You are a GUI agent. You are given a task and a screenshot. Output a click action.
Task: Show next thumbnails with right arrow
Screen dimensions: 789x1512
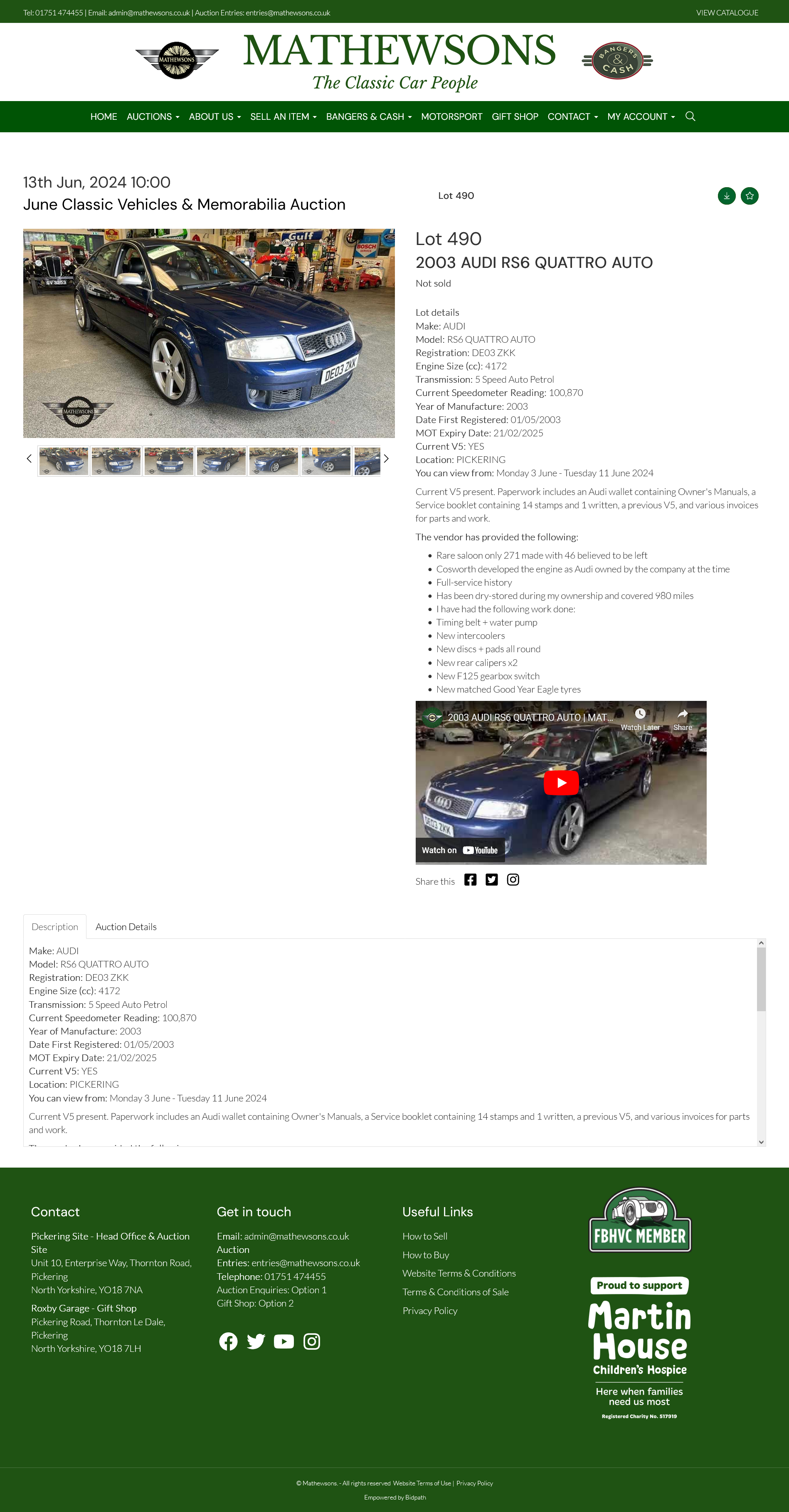tap(386, 458)
